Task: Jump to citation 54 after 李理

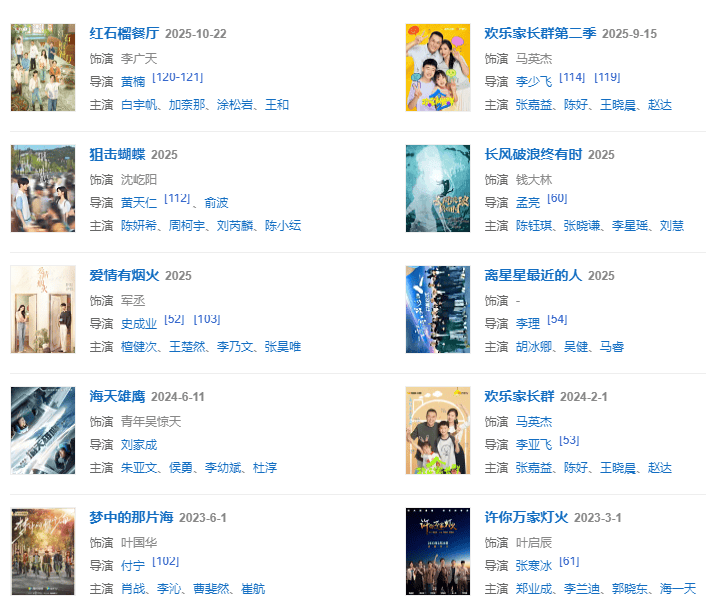Action: click(x=557, y=319)
